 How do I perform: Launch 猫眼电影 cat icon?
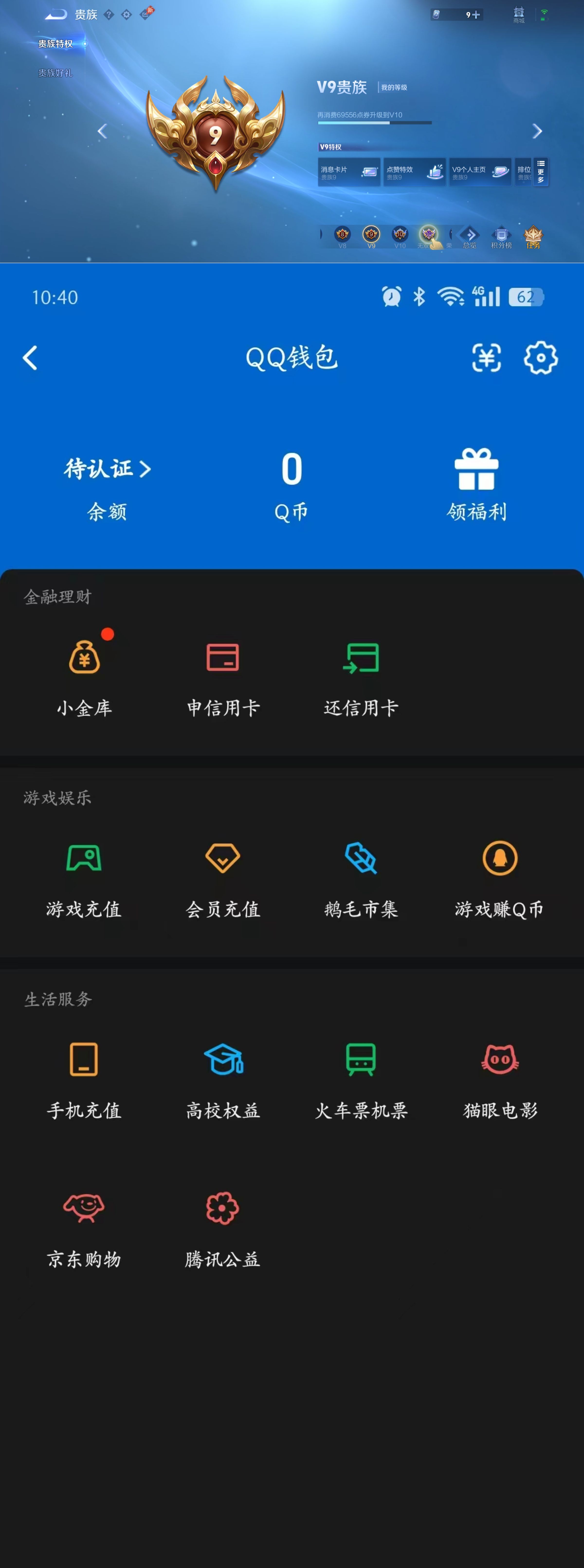pos(499,1059)
